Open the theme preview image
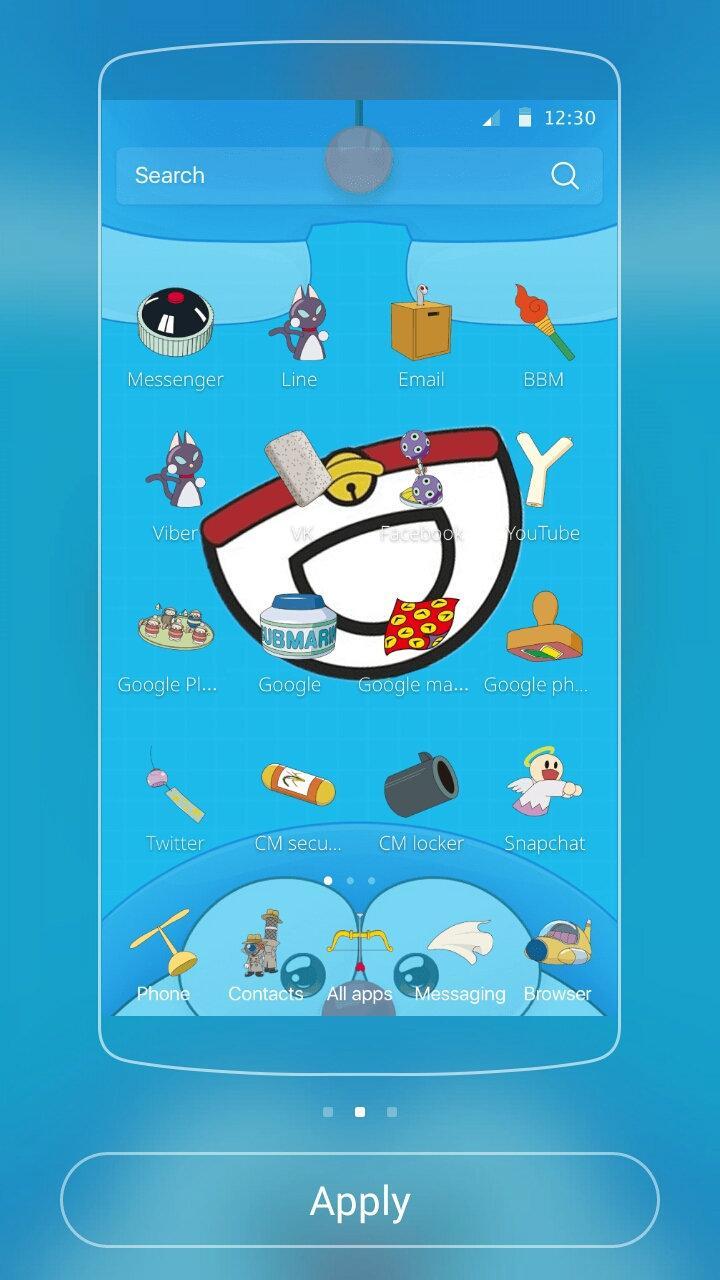 pos(360,560)
